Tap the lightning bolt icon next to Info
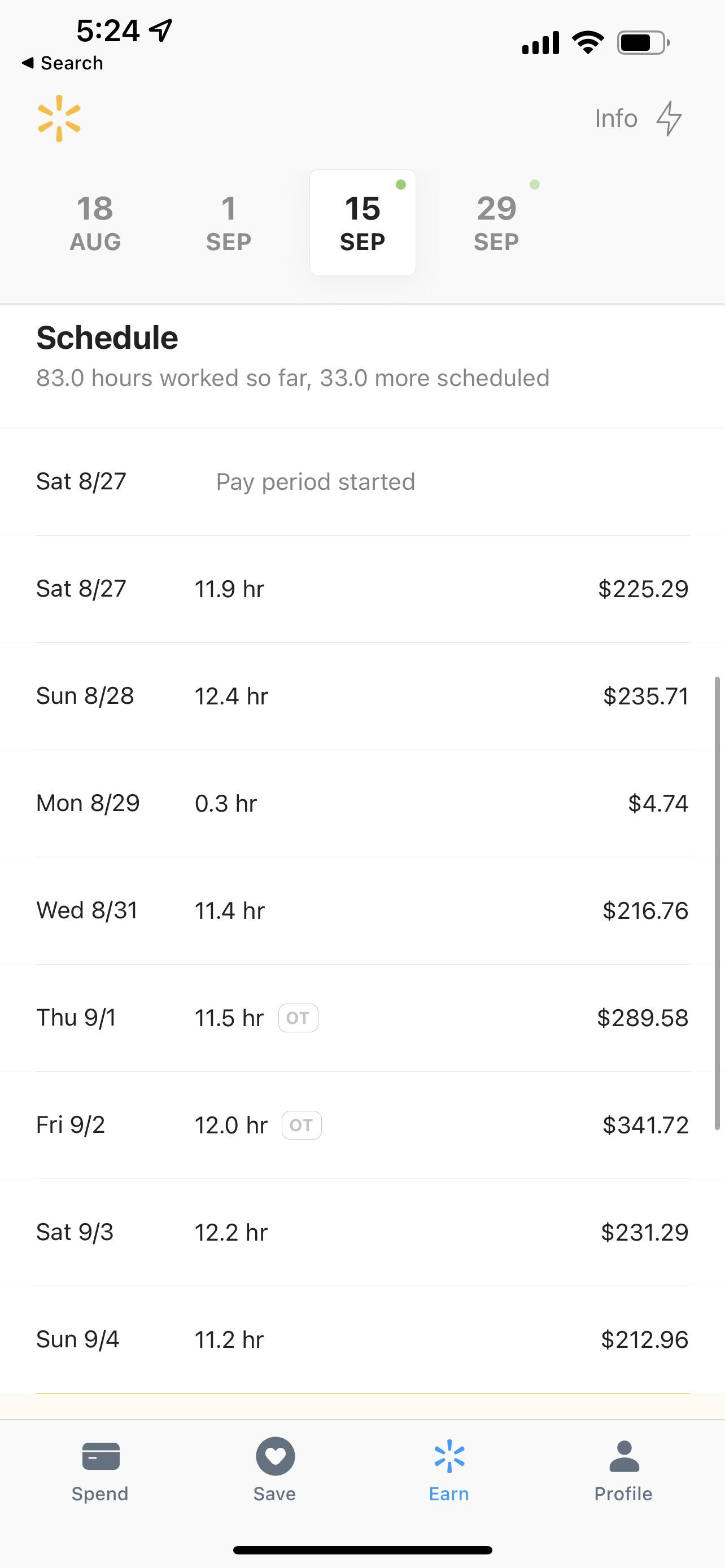 click(x=669, y=117)
